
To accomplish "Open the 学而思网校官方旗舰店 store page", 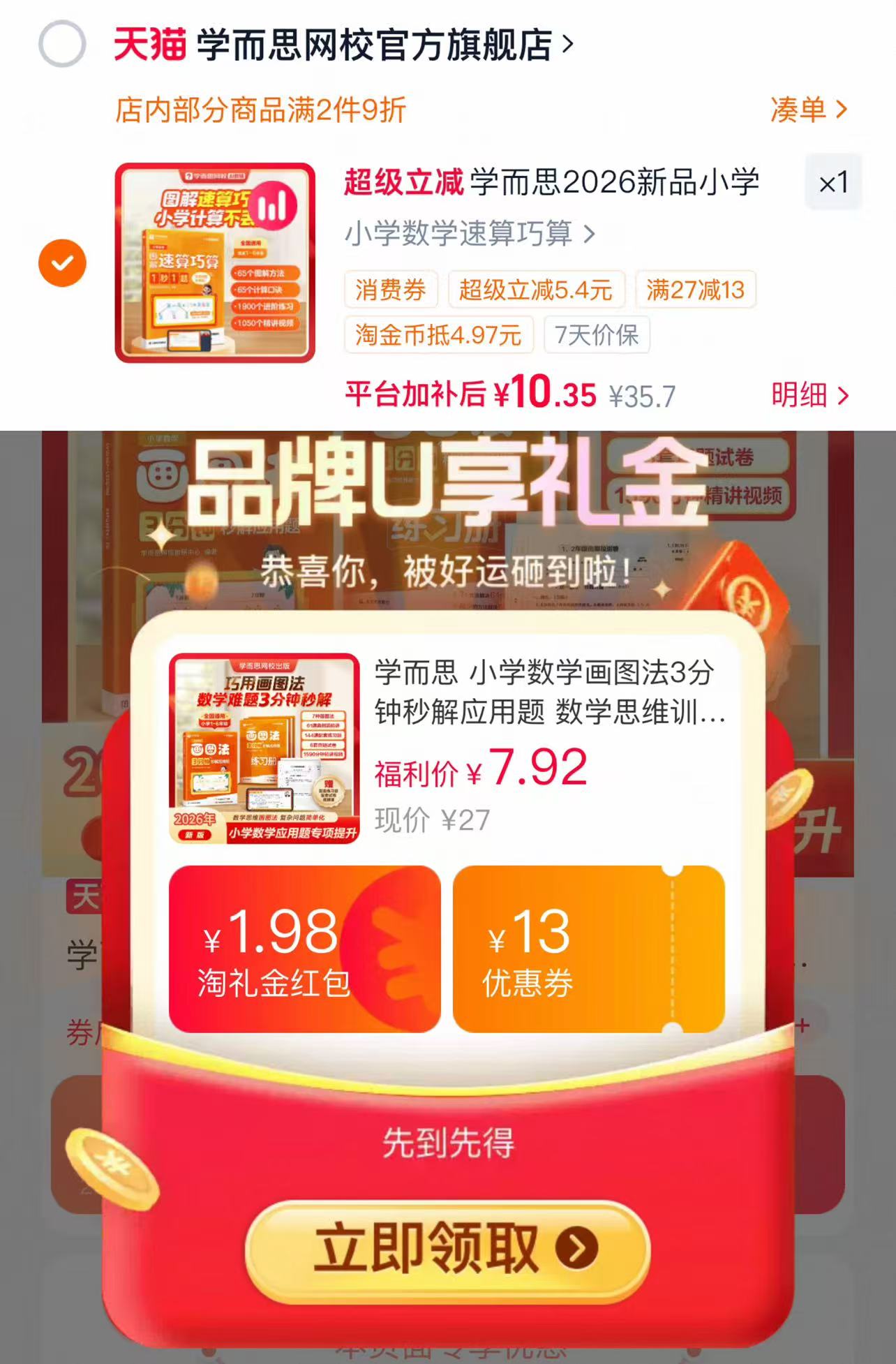I will [343, 44].
